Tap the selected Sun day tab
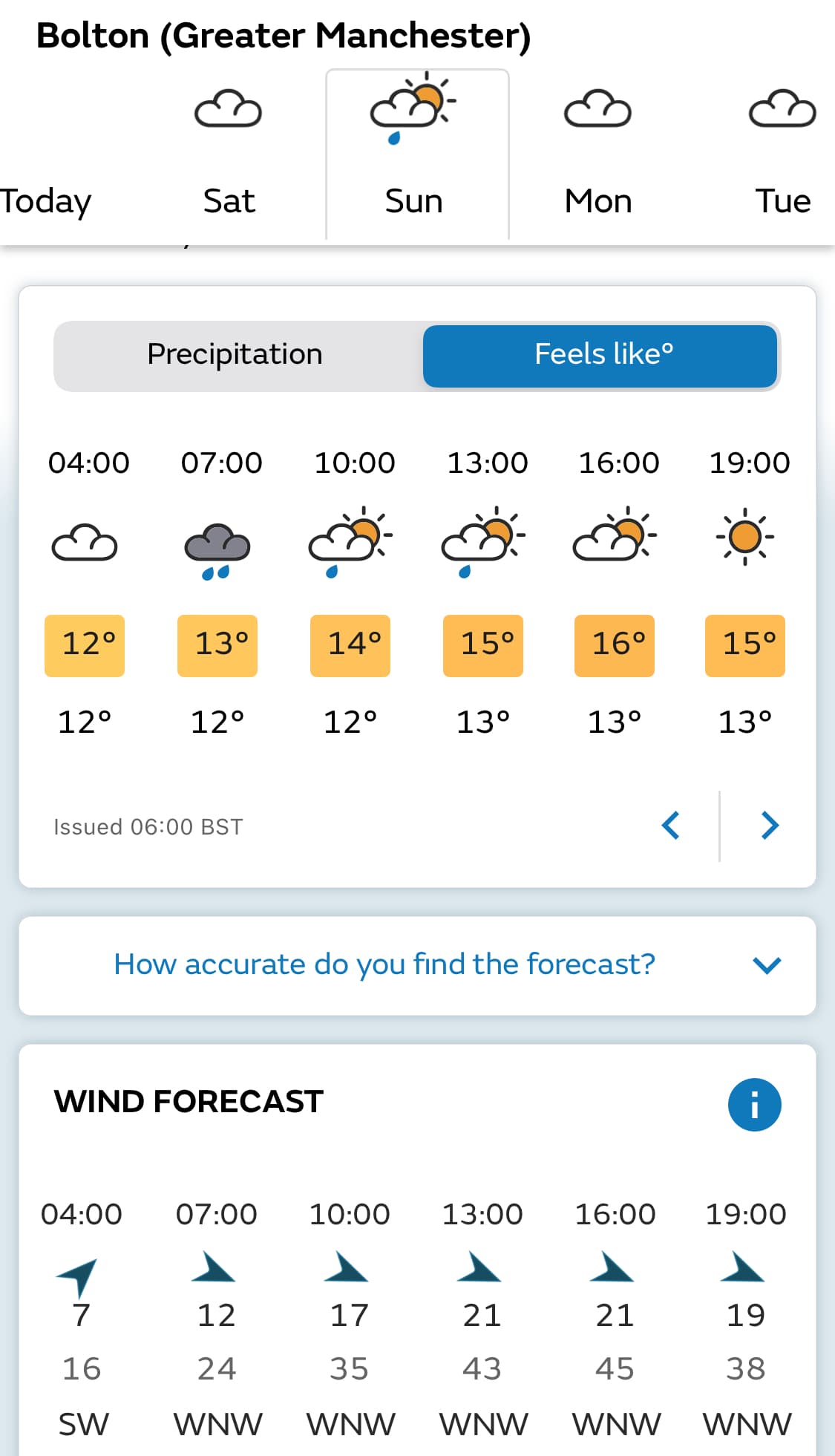835x1456 pixels. pos(417,155)
